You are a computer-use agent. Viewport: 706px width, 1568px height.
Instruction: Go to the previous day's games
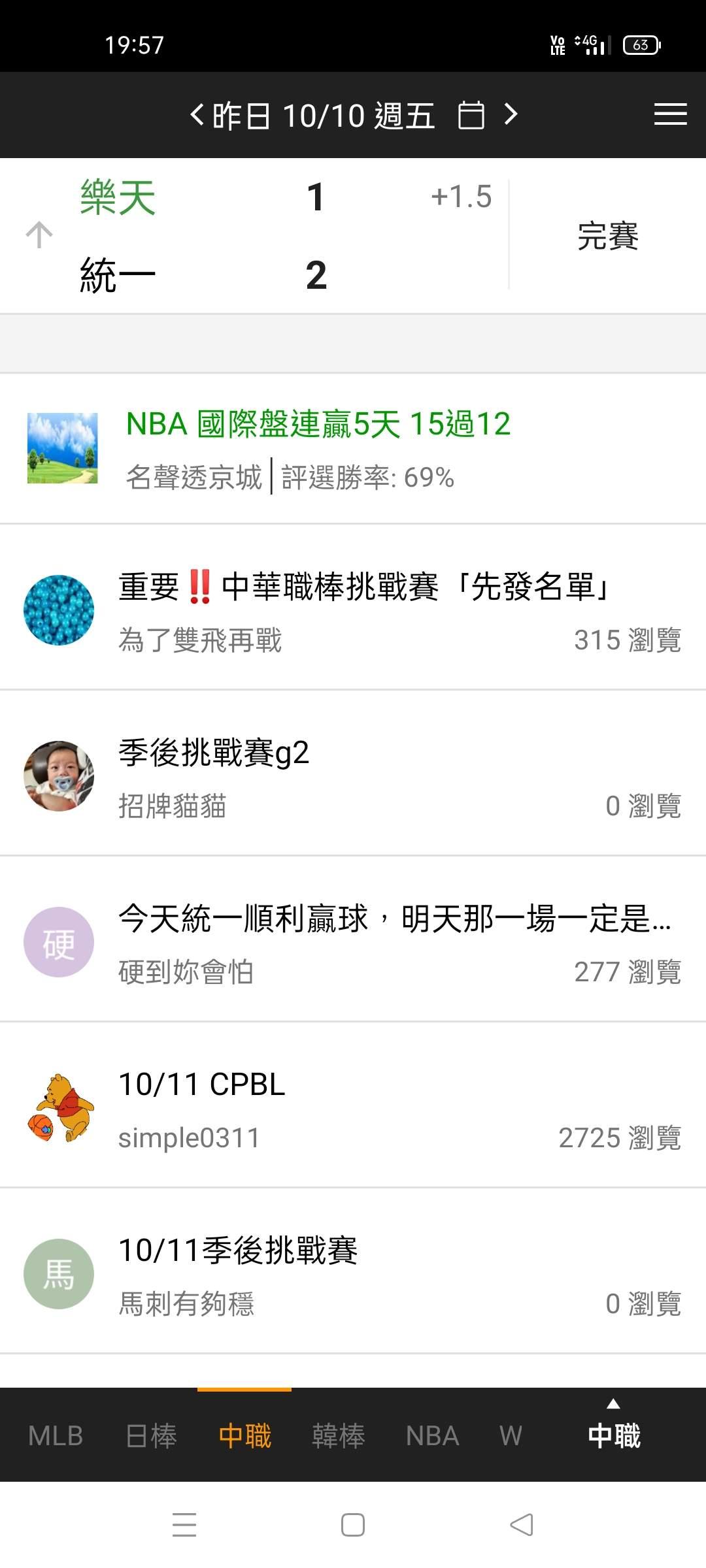point(197,115)
